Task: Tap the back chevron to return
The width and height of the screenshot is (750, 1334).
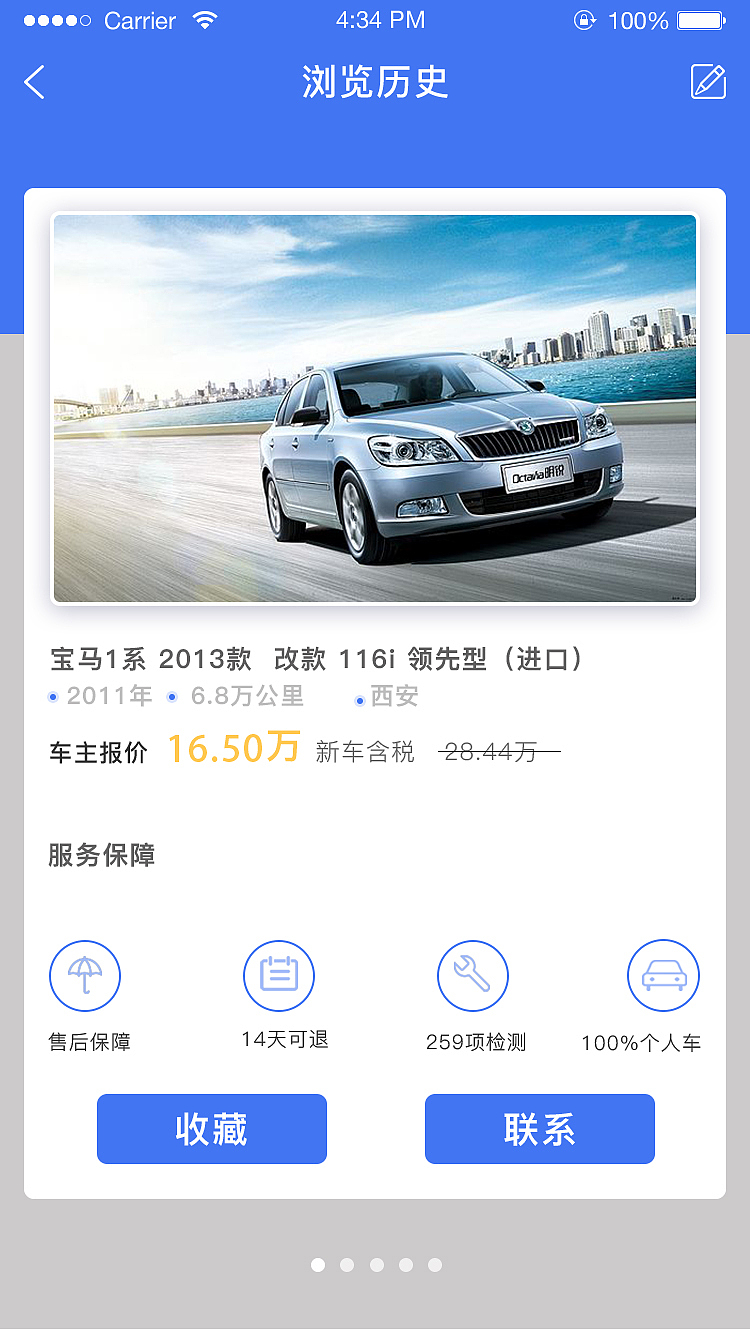Action: [34, 83]
